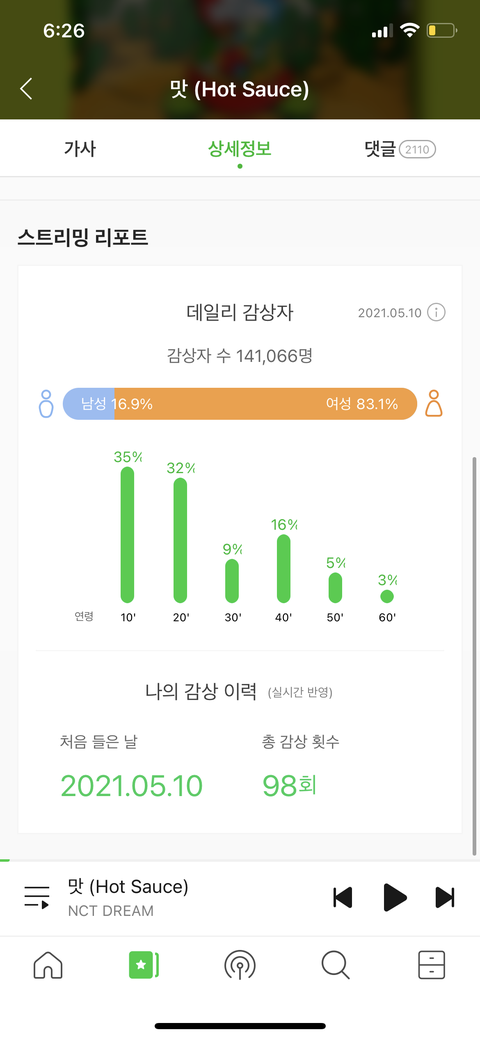Open the playlist queue icon
Screen dimensions: 480x1039
(x=36, y=898)
